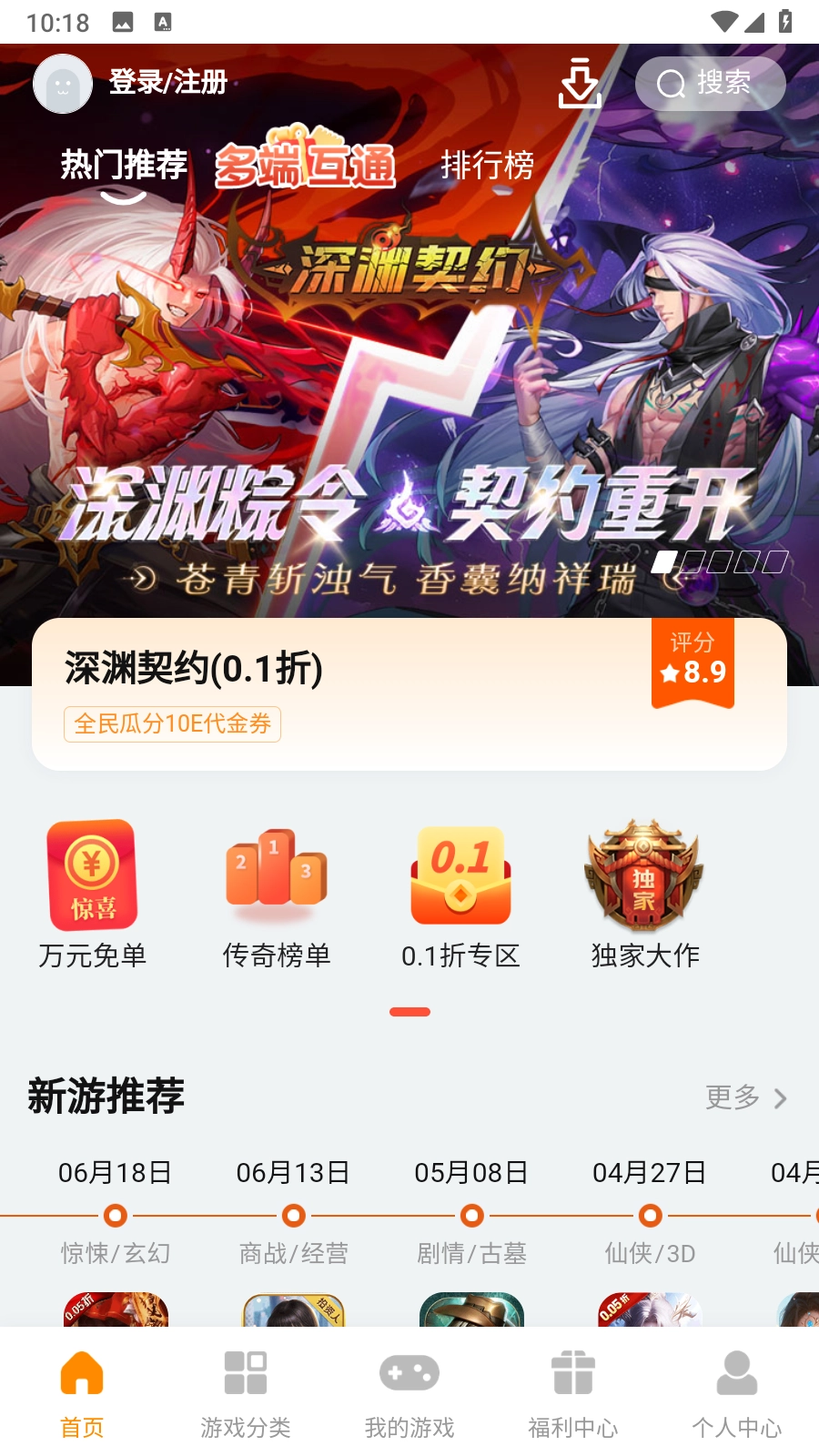Image resolution: width=819 pixels, height=1456 pixels.
Task: Tap the 搜索 search box
Action: tap(711, 84)
